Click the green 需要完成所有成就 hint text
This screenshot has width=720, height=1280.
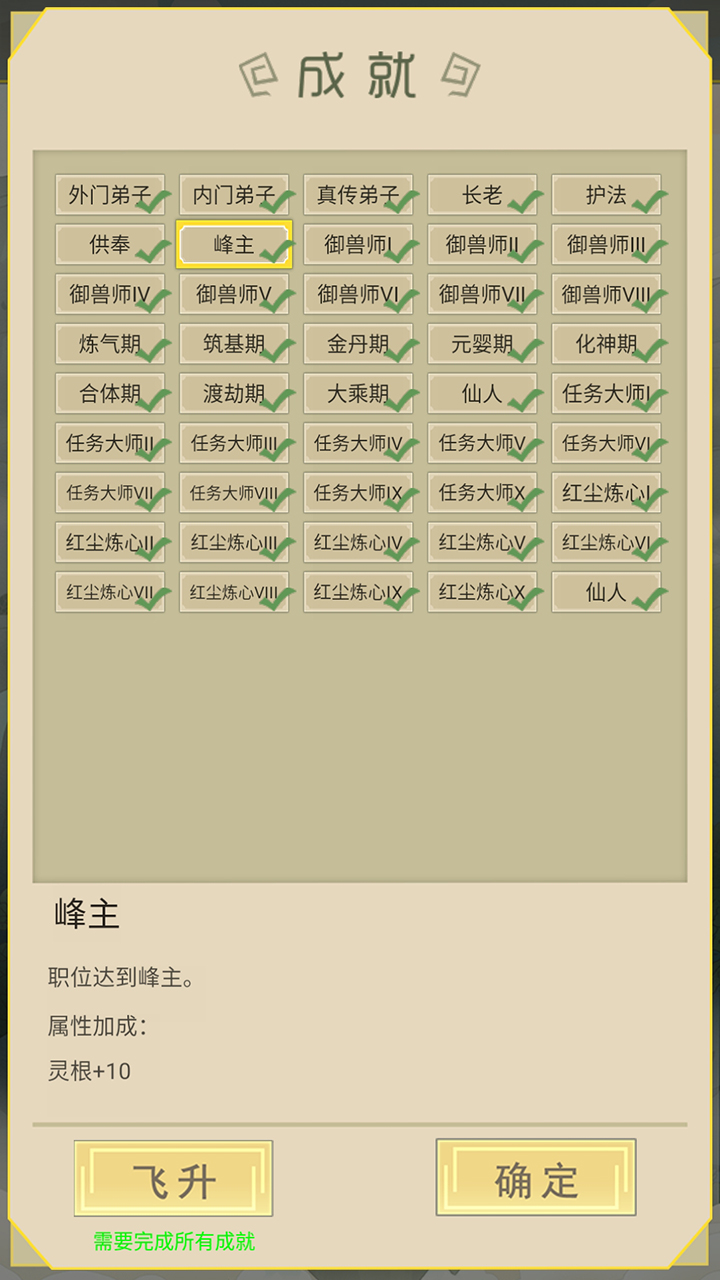coord(173,1243)
